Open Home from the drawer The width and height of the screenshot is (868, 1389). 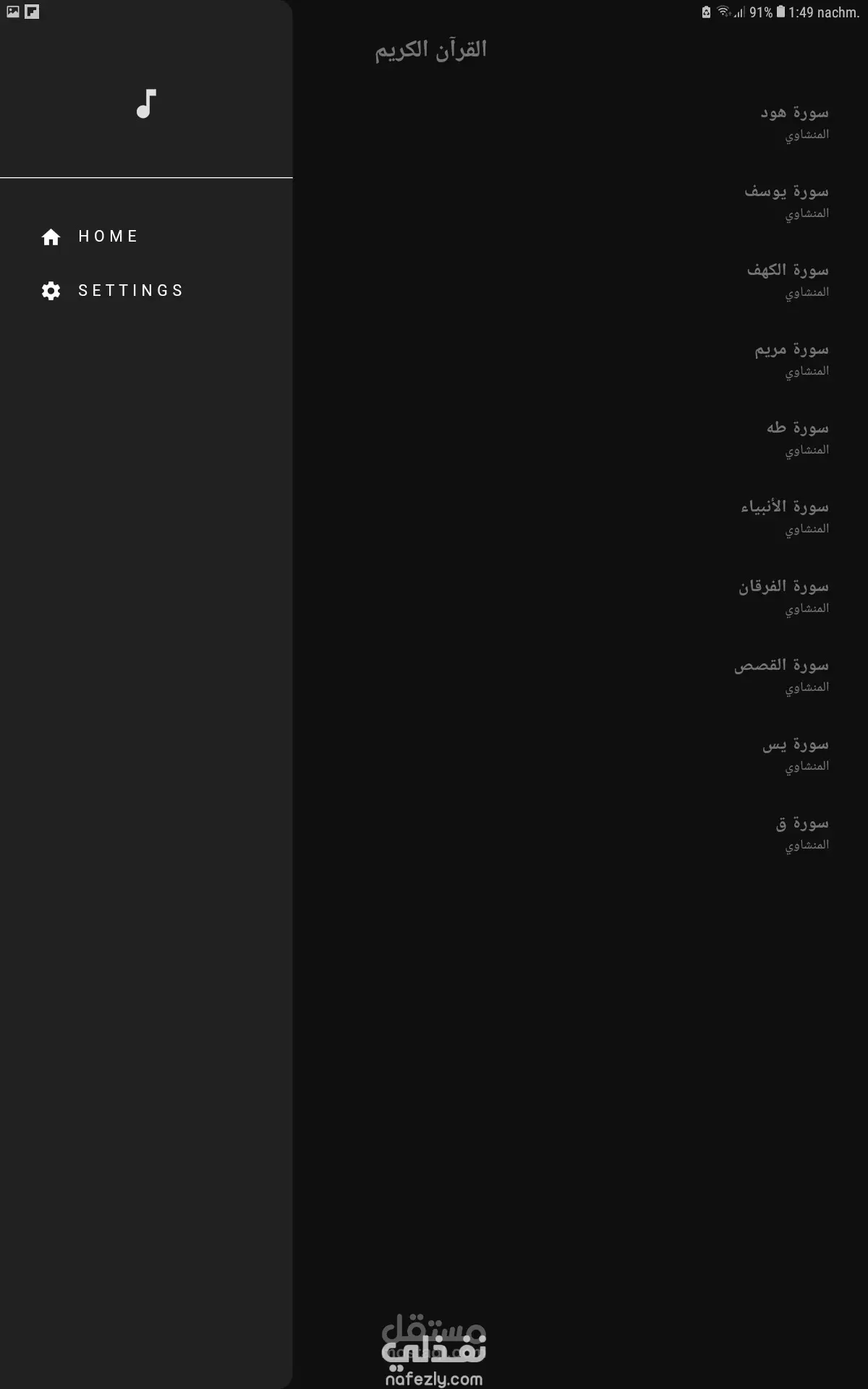(x=109, y=237)
